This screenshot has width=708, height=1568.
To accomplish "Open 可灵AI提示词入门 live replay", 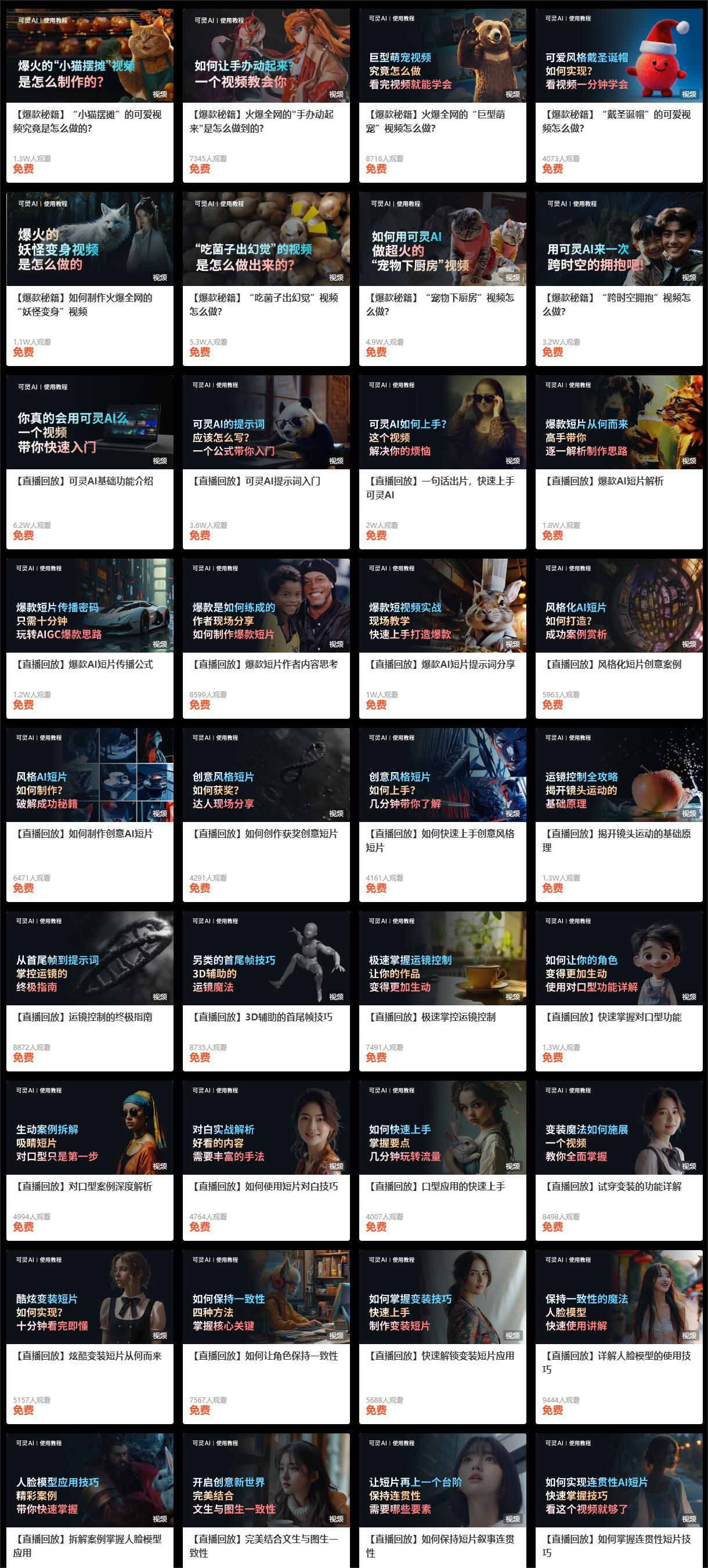I will point(266,462).
